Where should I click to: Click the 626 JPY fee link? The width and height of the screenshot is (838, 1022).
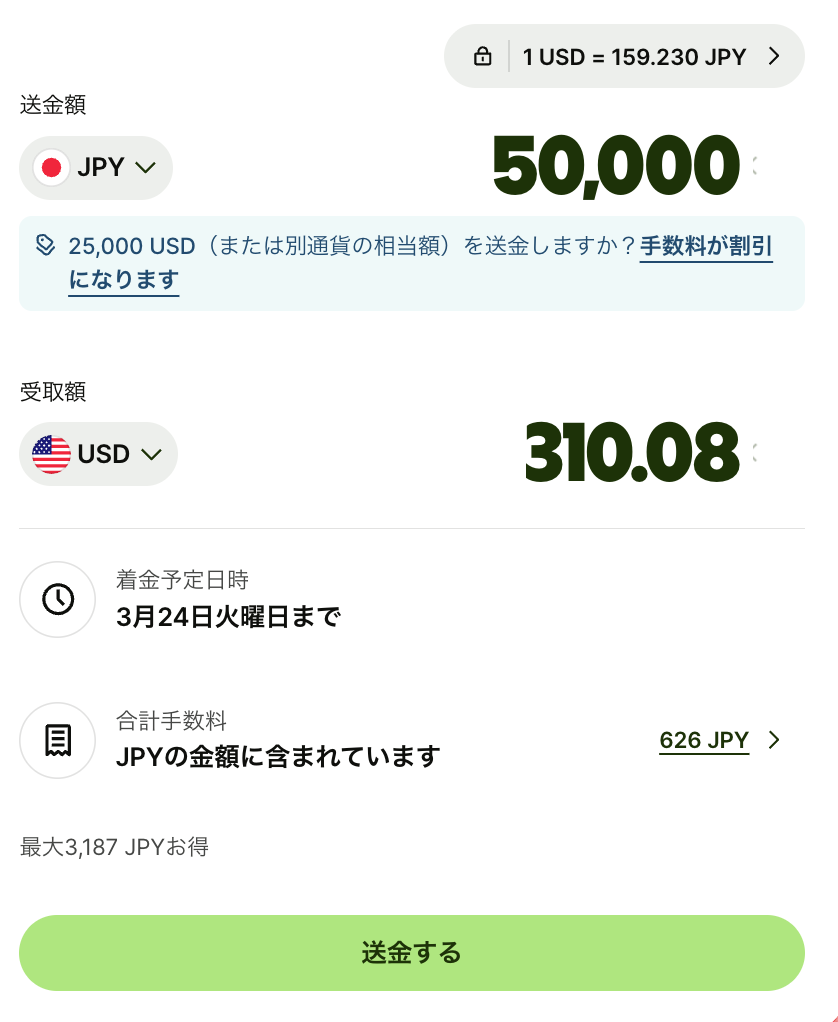[x=703, y=740]
